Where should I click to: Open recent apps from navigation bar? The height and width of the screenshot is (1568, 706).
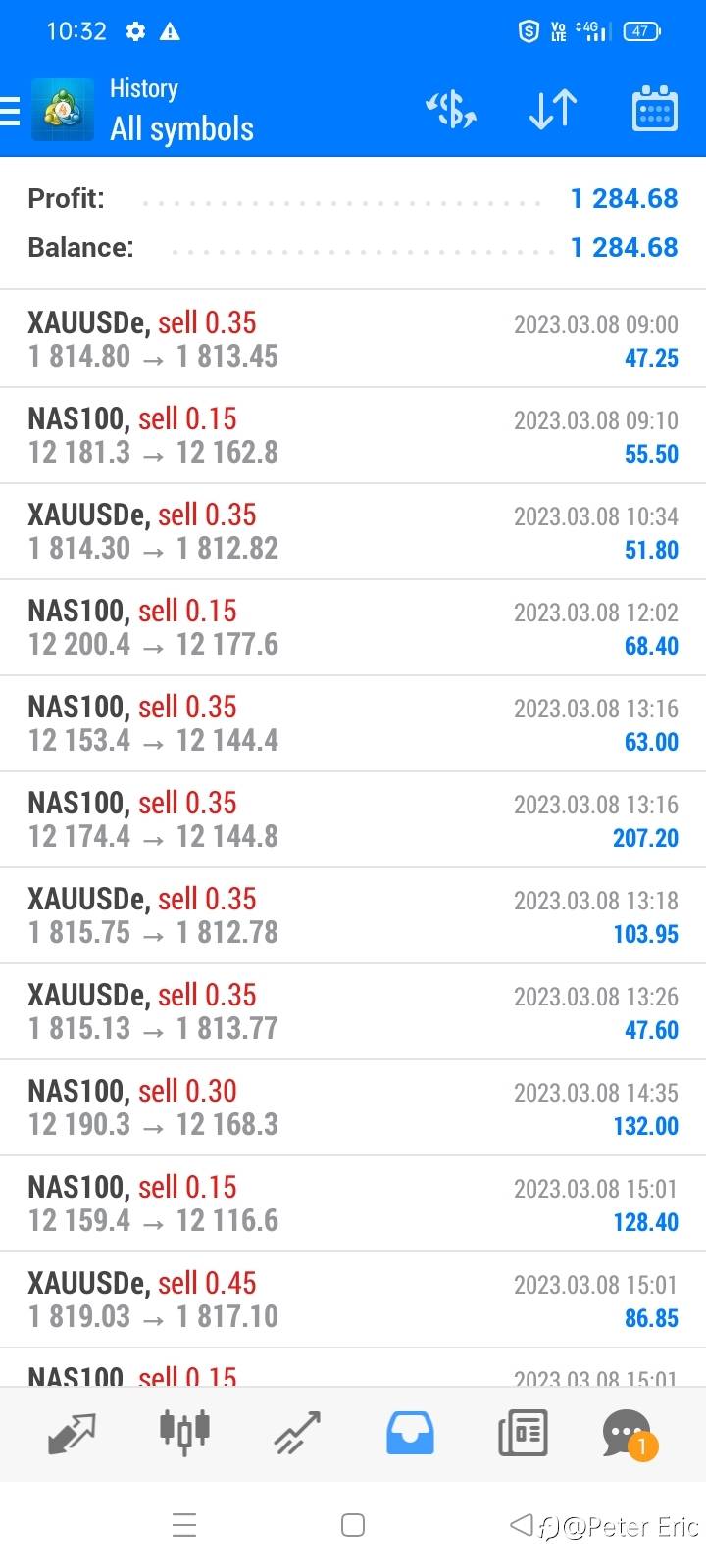coord(184,1525)
